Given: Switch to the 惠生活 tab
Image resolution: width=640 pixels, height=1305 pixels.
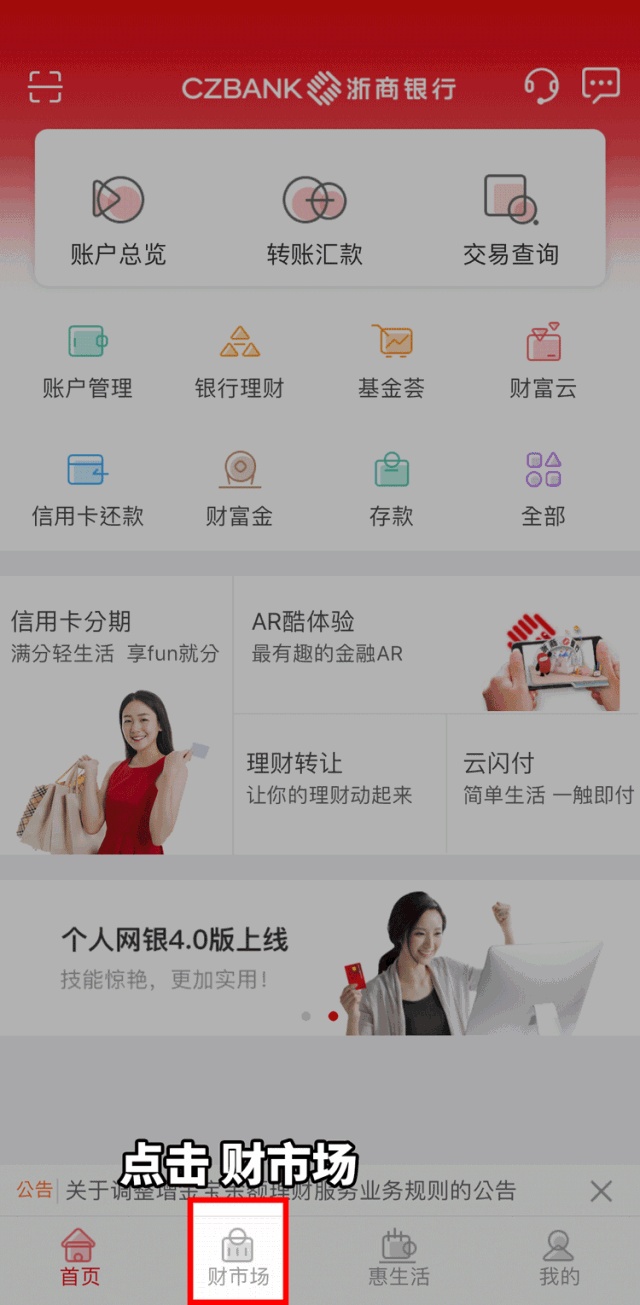Looking at the screenshot, I should 398,1258.
